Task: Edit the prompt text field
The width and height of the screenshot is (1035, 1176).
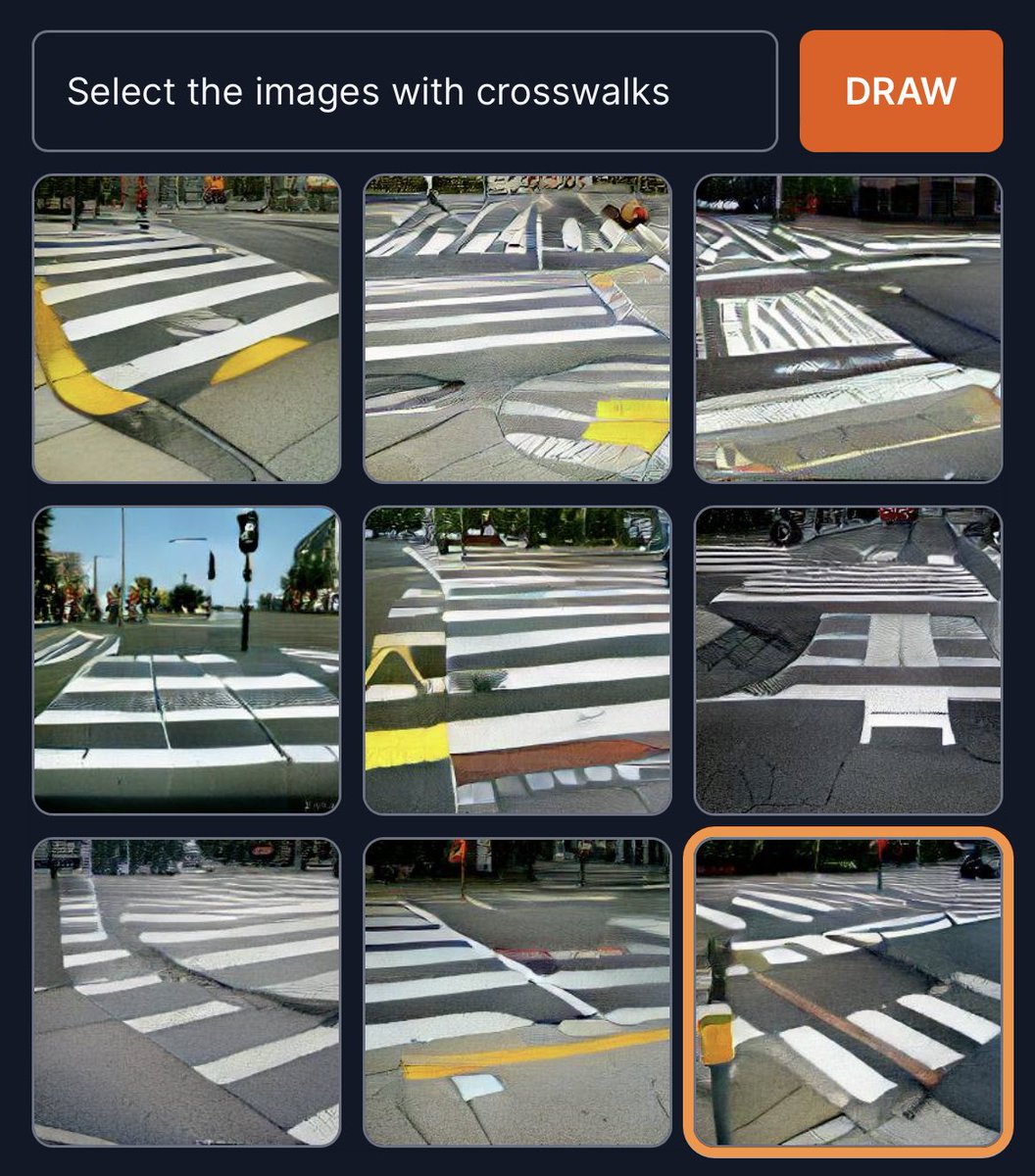Action: coord(405,91)
